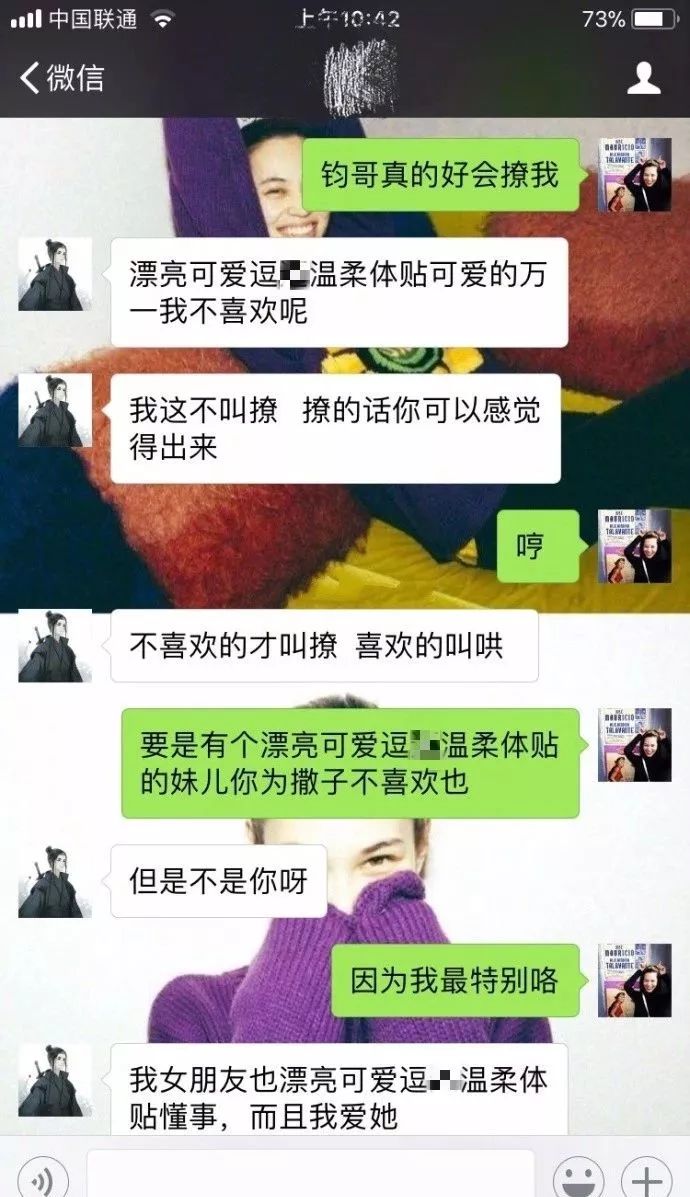Open the plus attachment menu
Screen dimensions: 690x1197
647,1178
